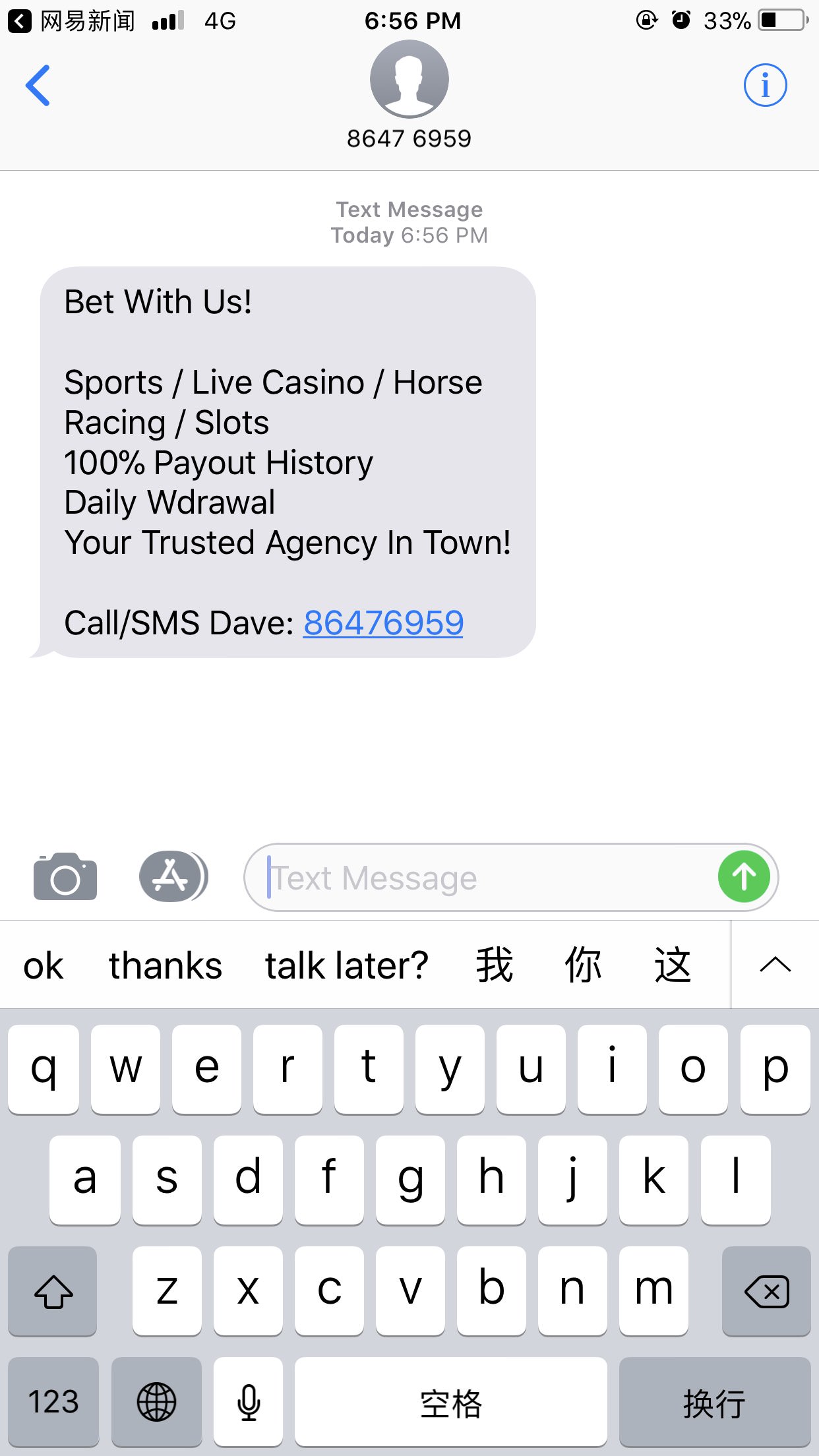Open the App Store apps drawer
The width and height of the screenshot is (819, 1456).
pos(173,876)
